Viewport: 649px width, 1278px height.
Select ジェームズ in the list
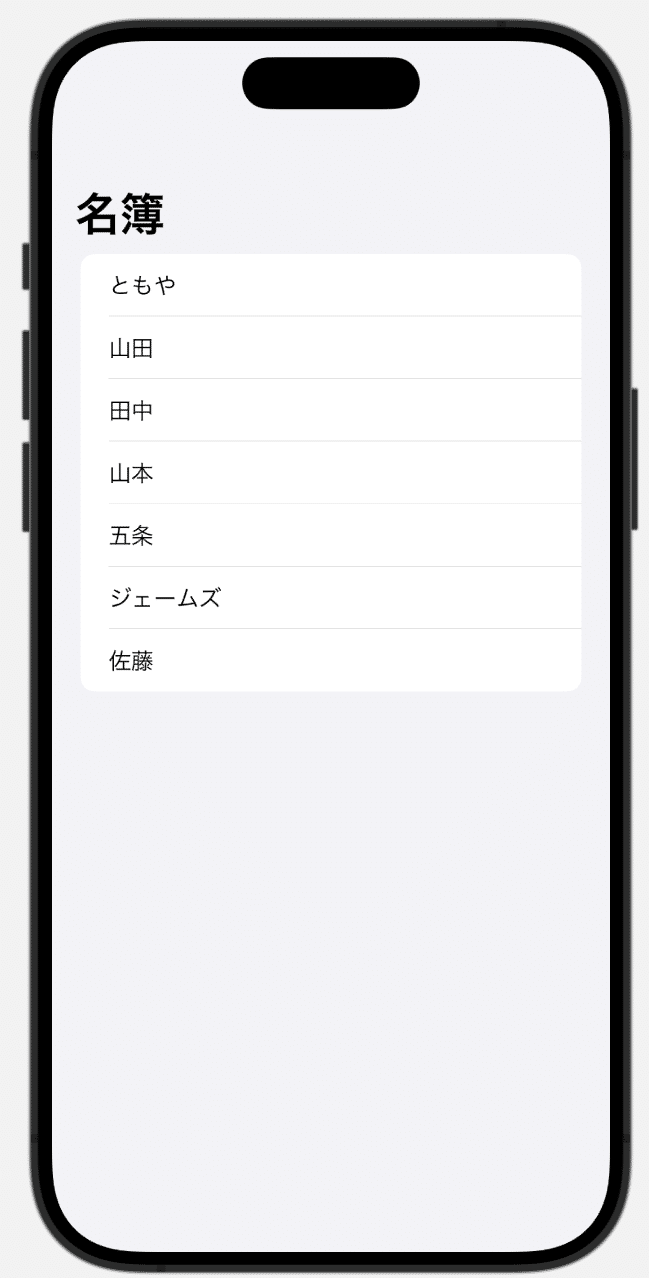[x=330, y=598]
